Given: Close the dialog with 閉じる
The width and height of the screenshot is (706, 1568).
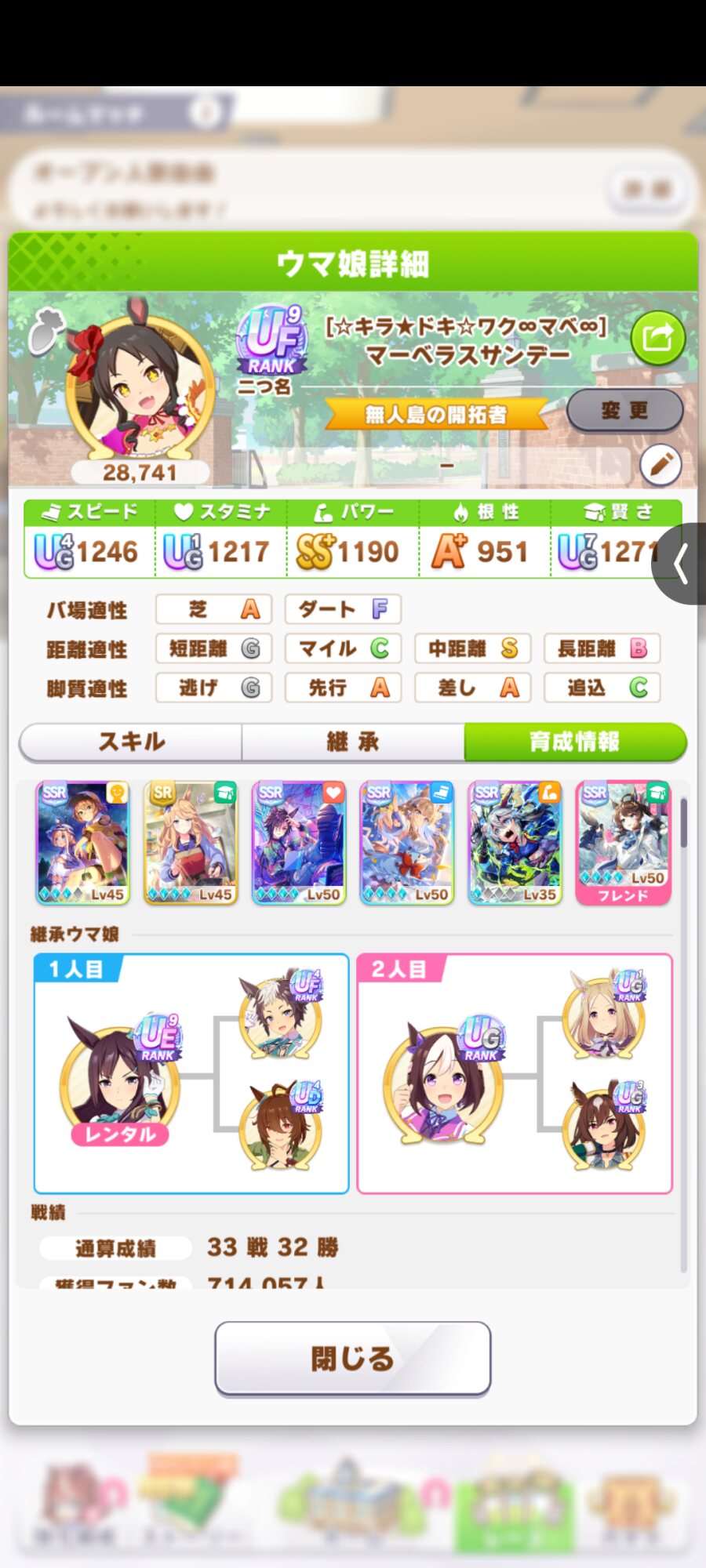Looking at the screenshot, I should (353, 1359).
